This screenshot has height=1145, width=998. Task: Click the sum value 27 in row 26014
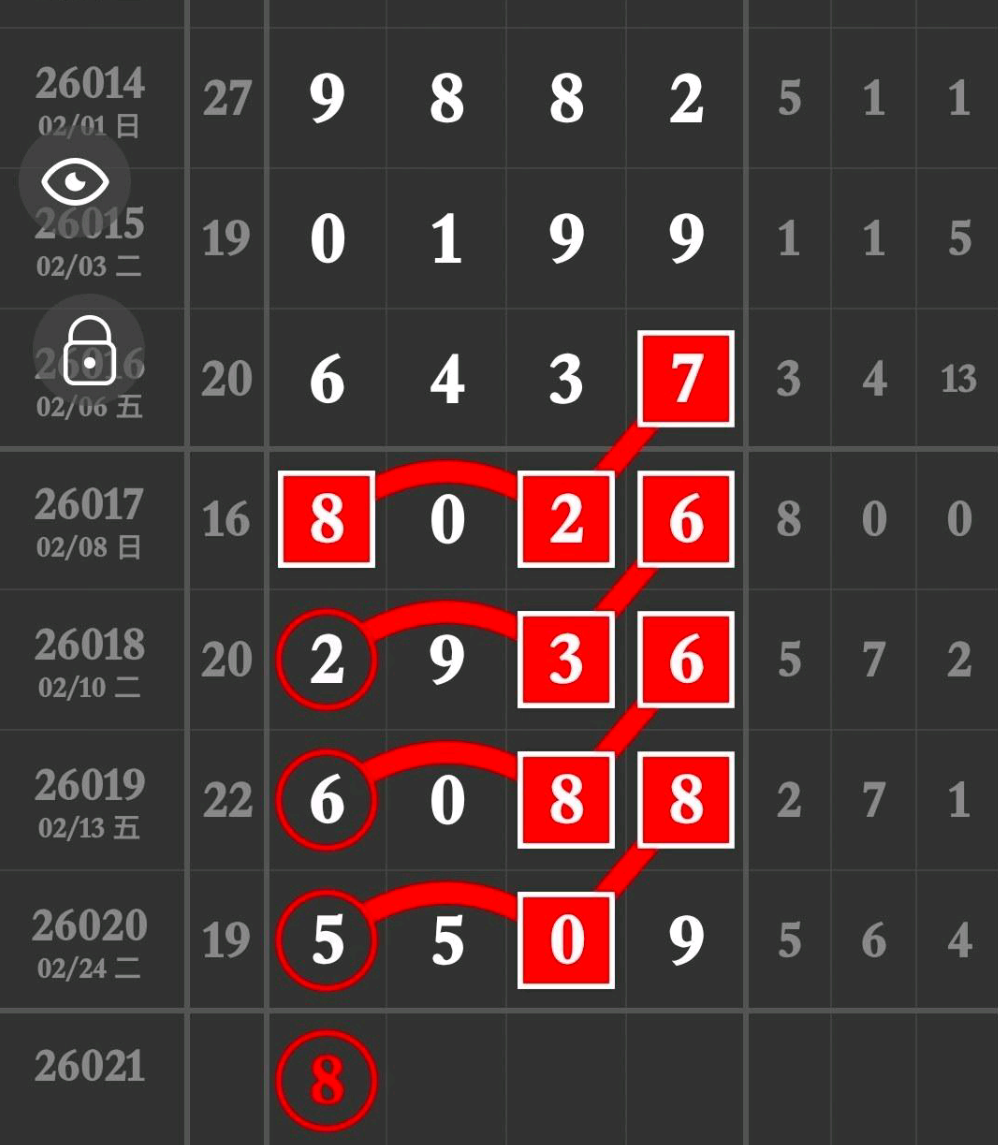point(228,98)
